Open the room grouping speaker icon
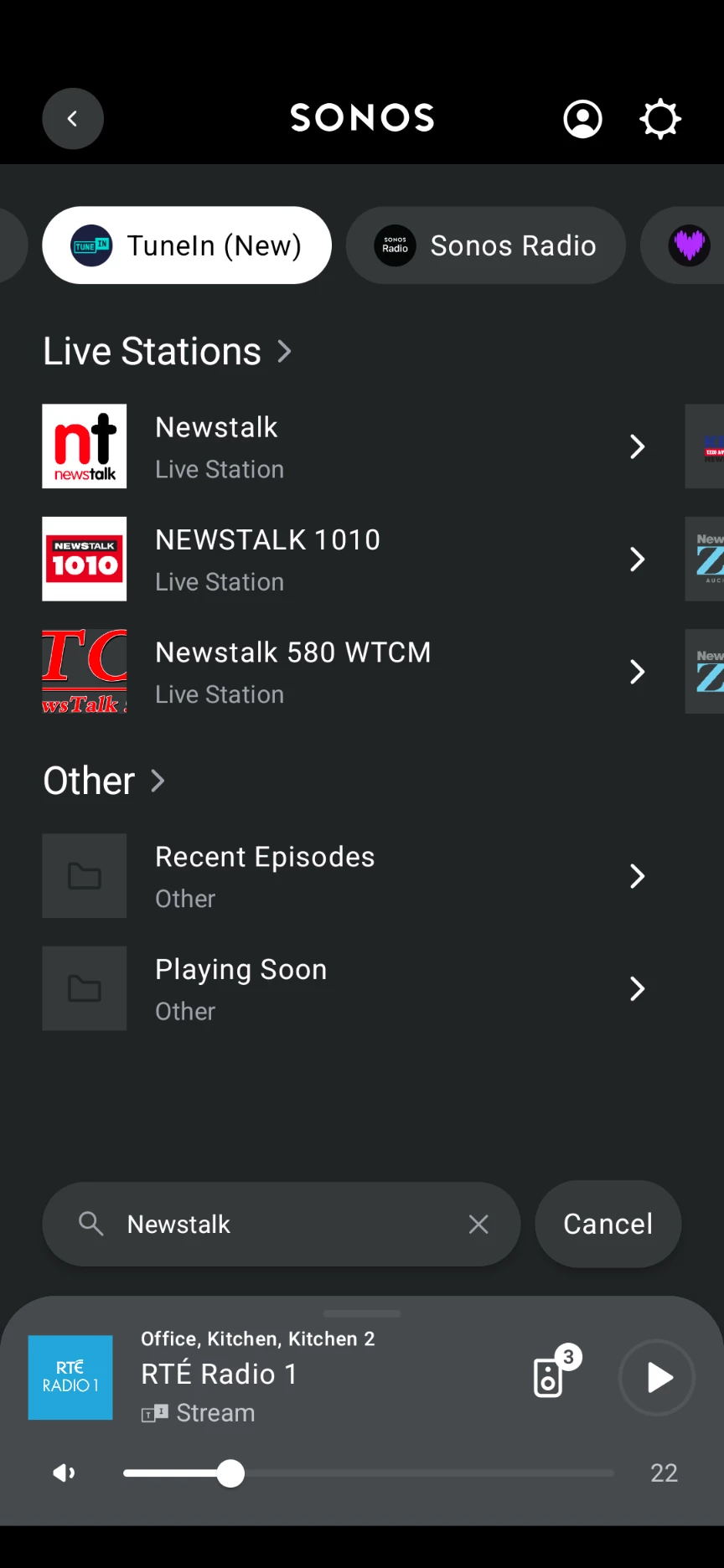Screen dimensions: 724x1568 click(553, 1374)
